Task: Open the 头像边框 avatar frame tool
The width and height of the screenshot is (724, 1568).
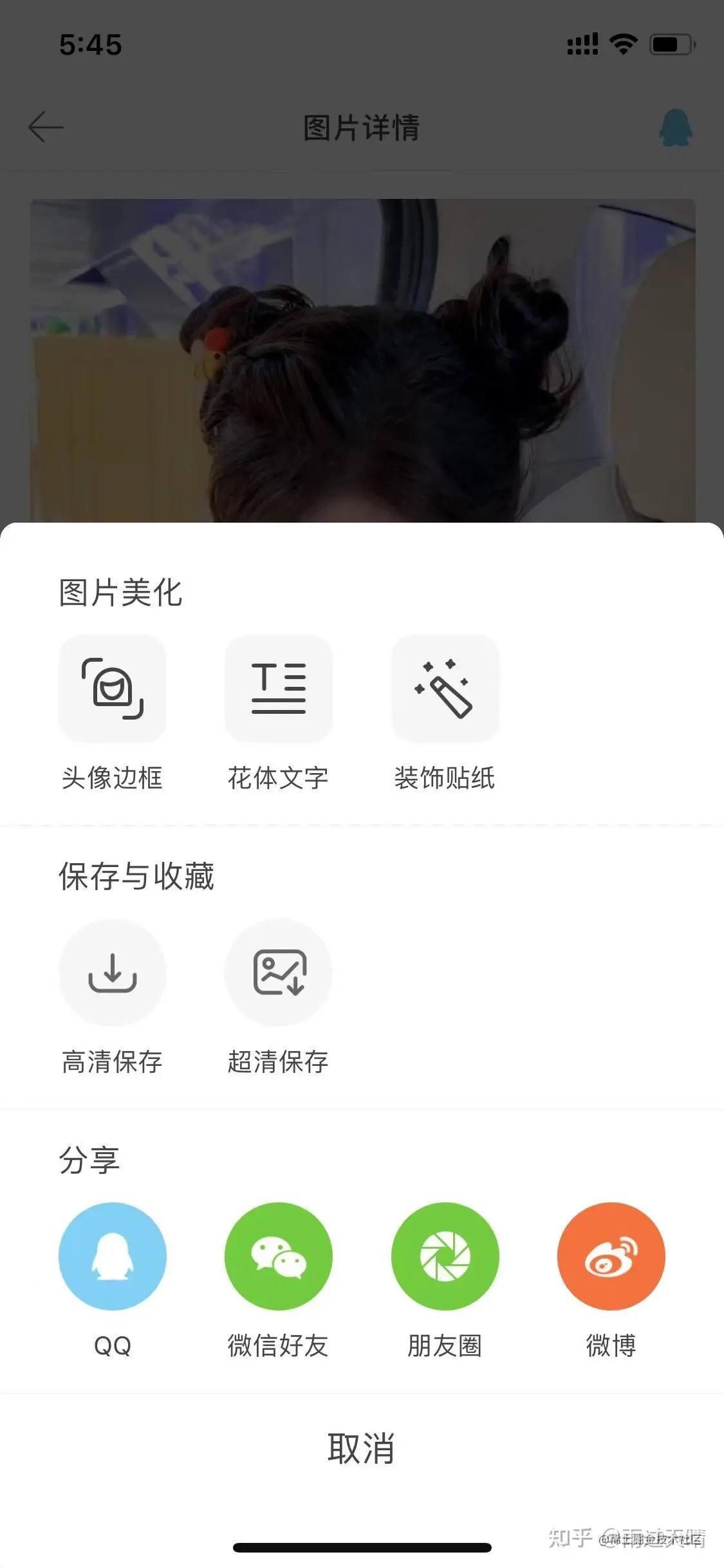Action: pos(113,689)
